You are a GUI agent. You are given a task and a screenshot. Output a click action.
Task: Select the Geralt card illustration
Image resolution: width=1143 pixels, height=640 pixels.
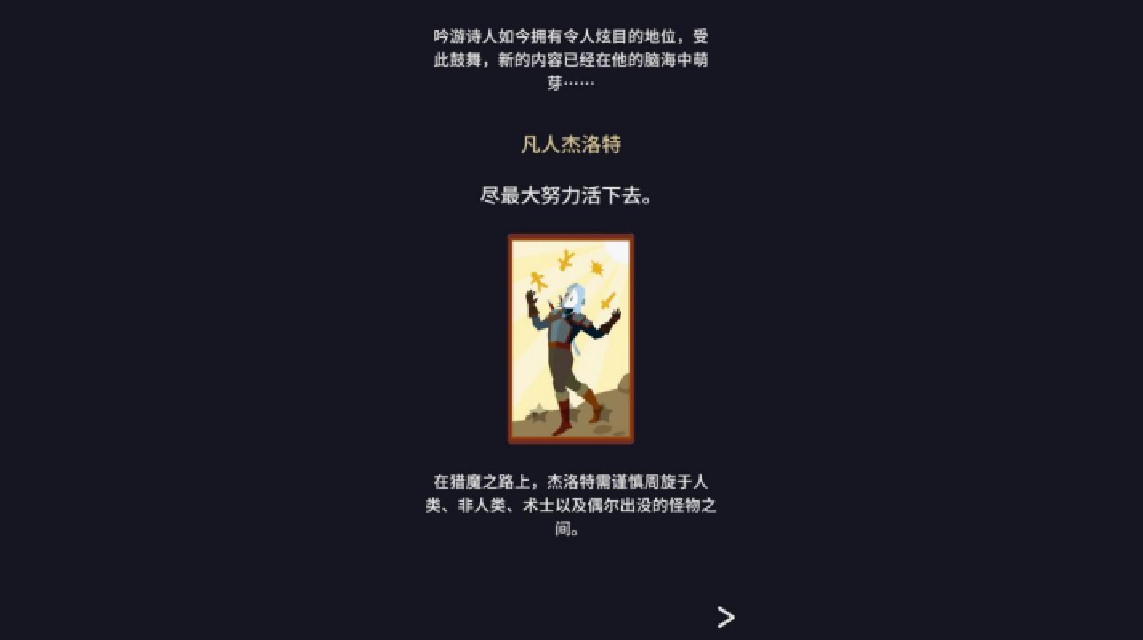(x=570, y=338)
